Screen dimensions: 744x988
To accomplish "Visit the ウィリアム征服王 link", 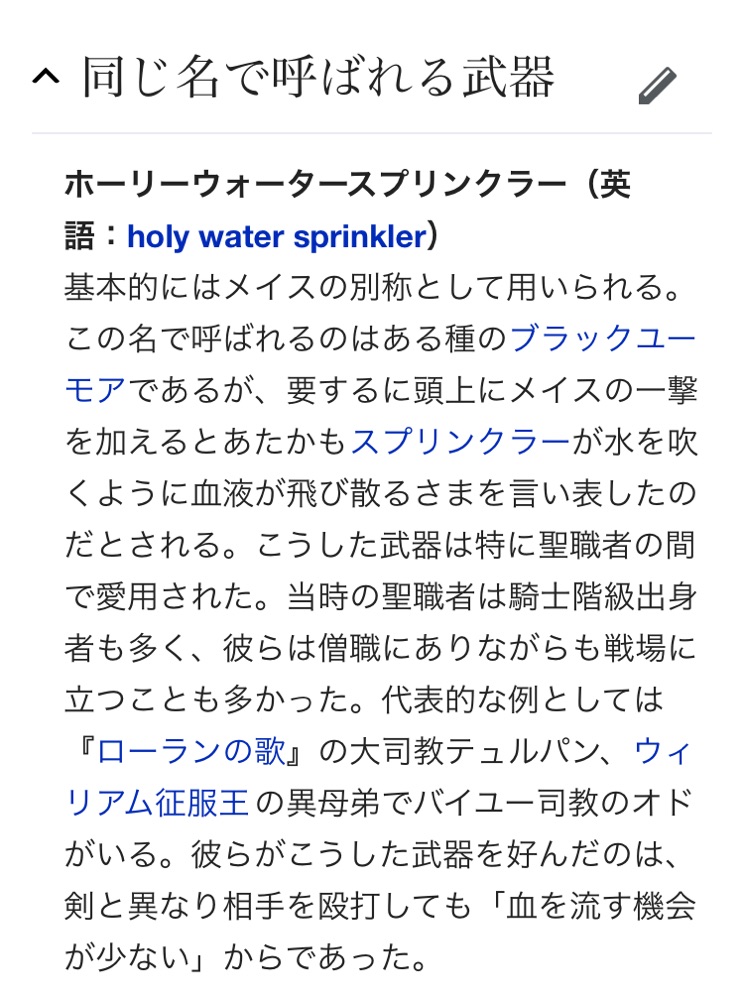I will (161, 803).
